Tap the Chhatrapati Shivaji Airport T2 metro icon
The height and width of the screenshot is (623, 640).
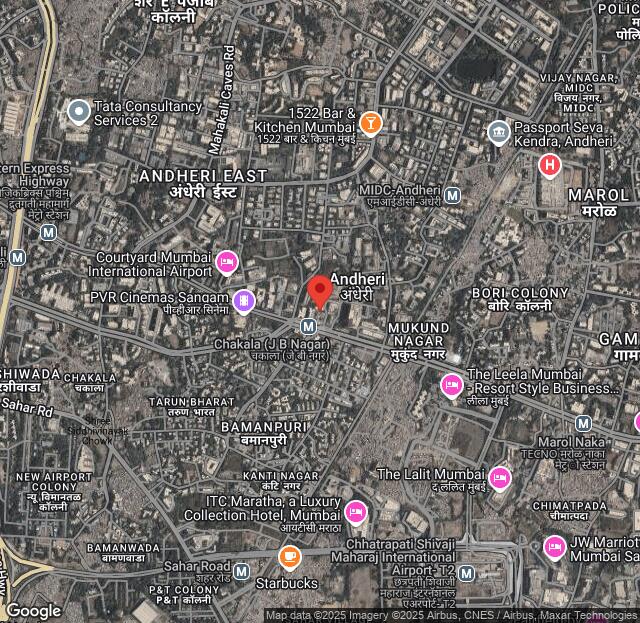pyautogui.click(x=466, y=573)
